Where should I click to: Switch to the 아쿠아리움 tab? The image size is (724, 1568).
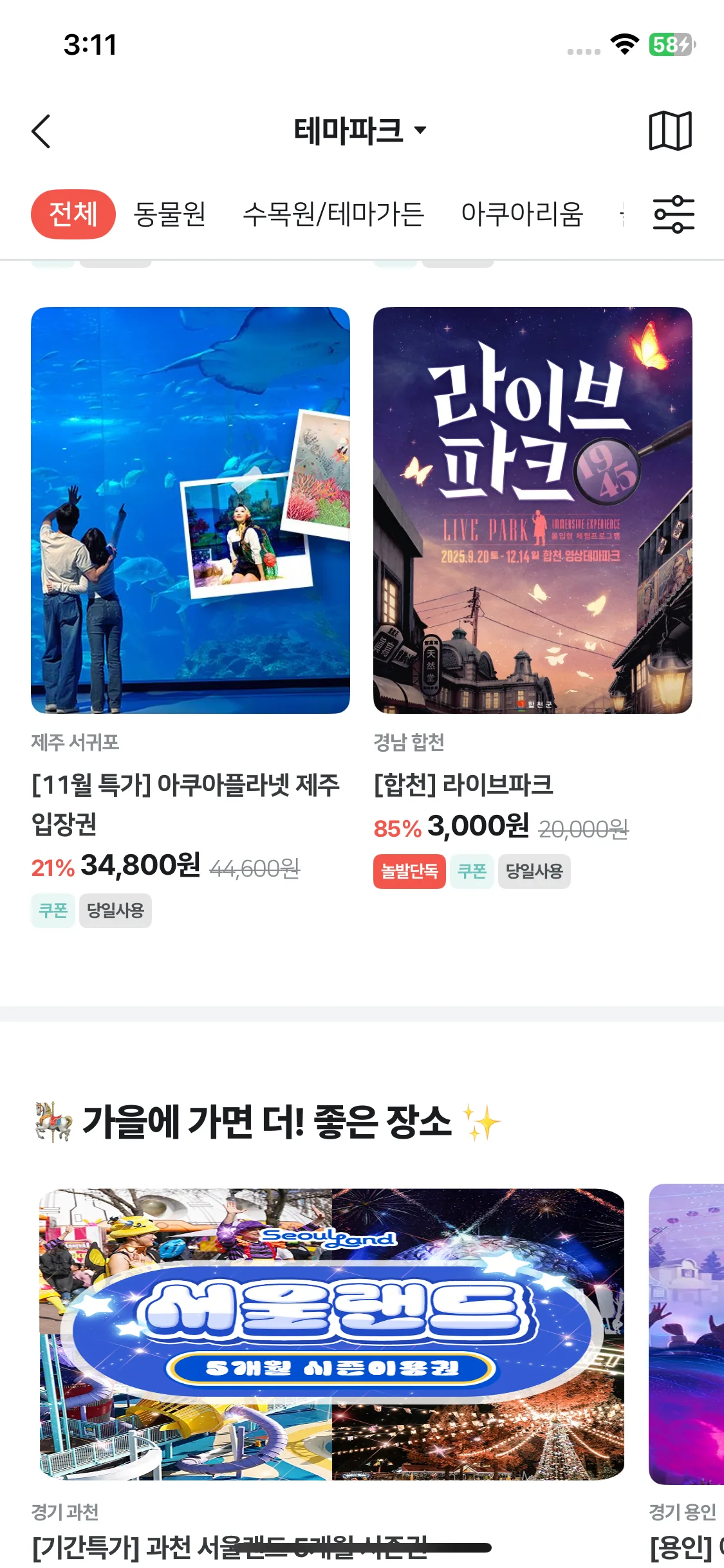tap(522, 214)
